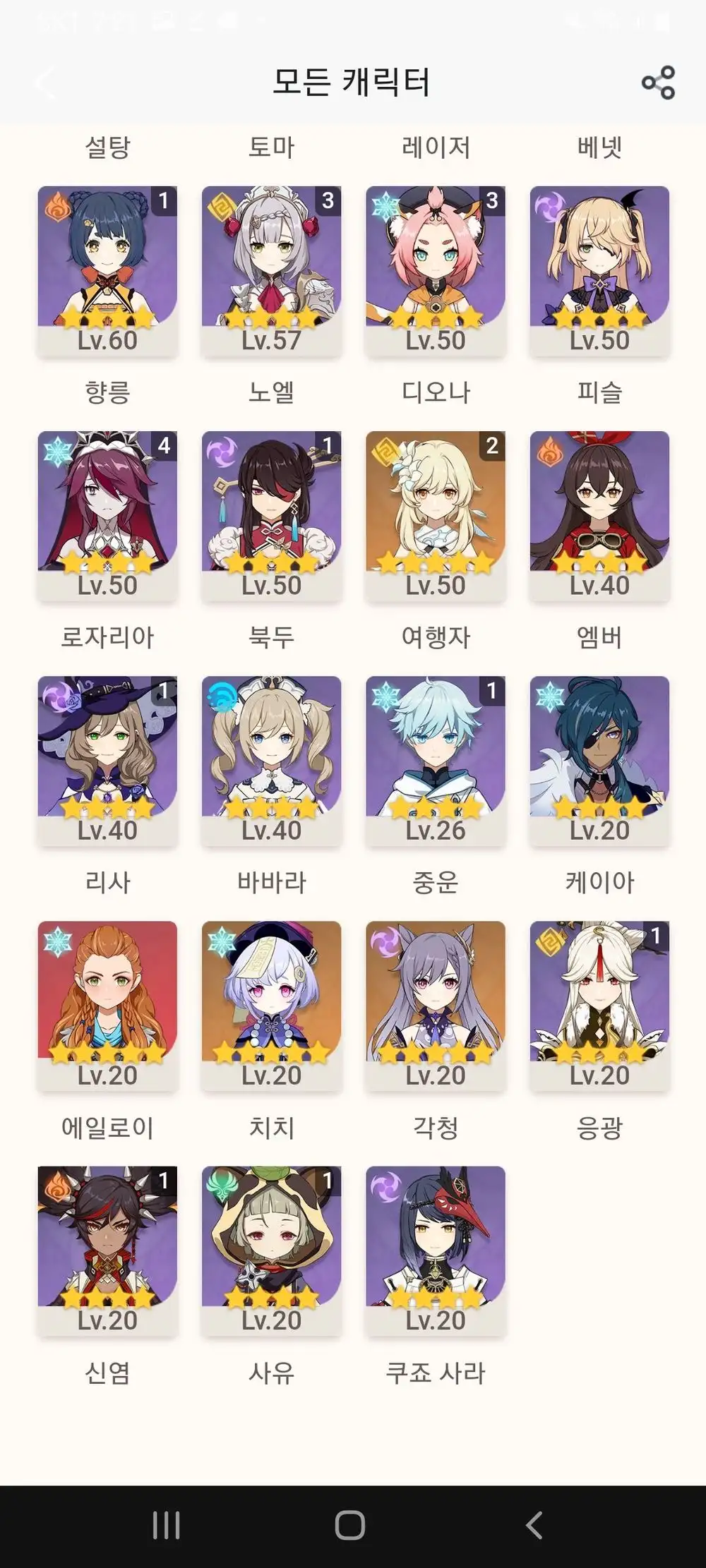Image resolution: width=706 pixels, height=1568 pixels.
Task: Tap the 로자리아 character card
Action: (107, 516)
